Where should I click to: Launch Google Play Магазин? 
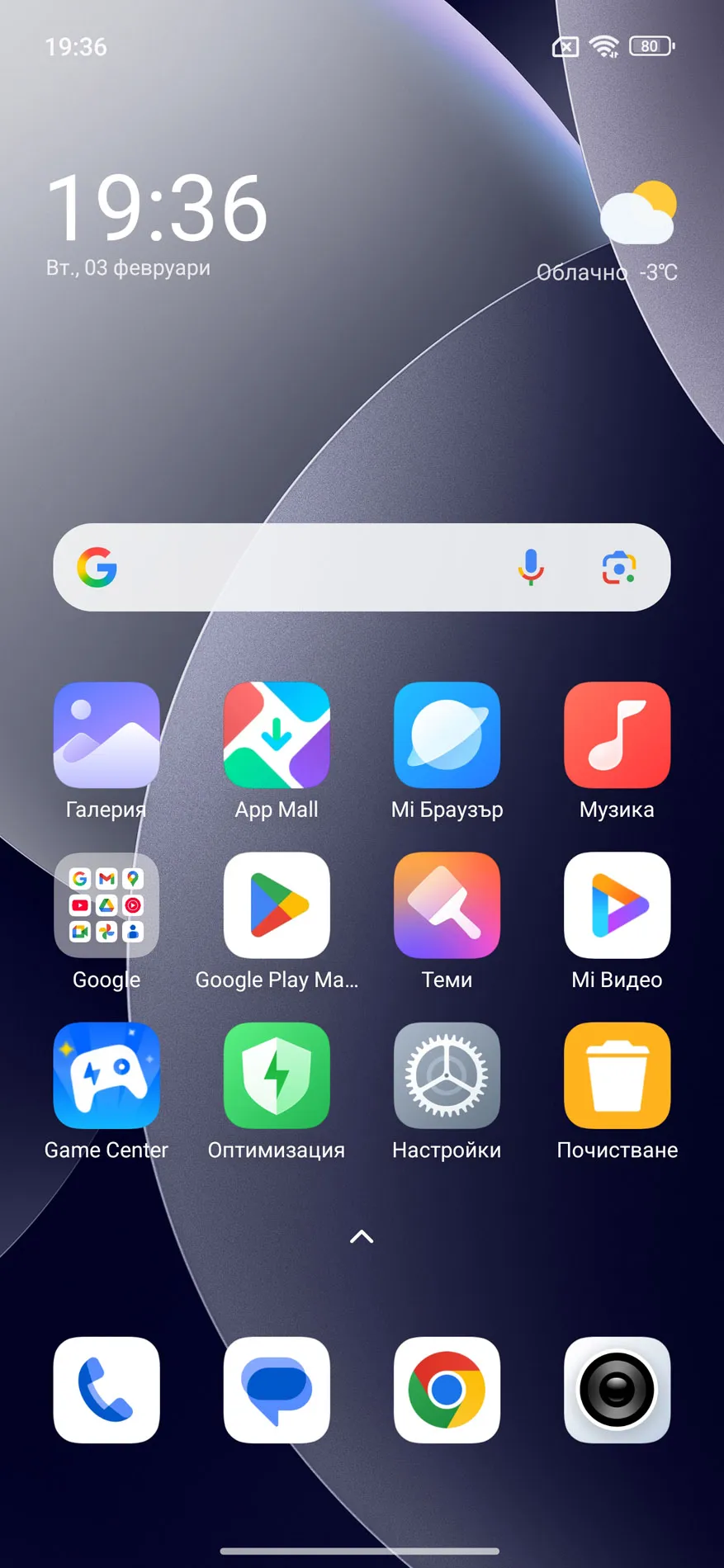click(x=277, y=905)
